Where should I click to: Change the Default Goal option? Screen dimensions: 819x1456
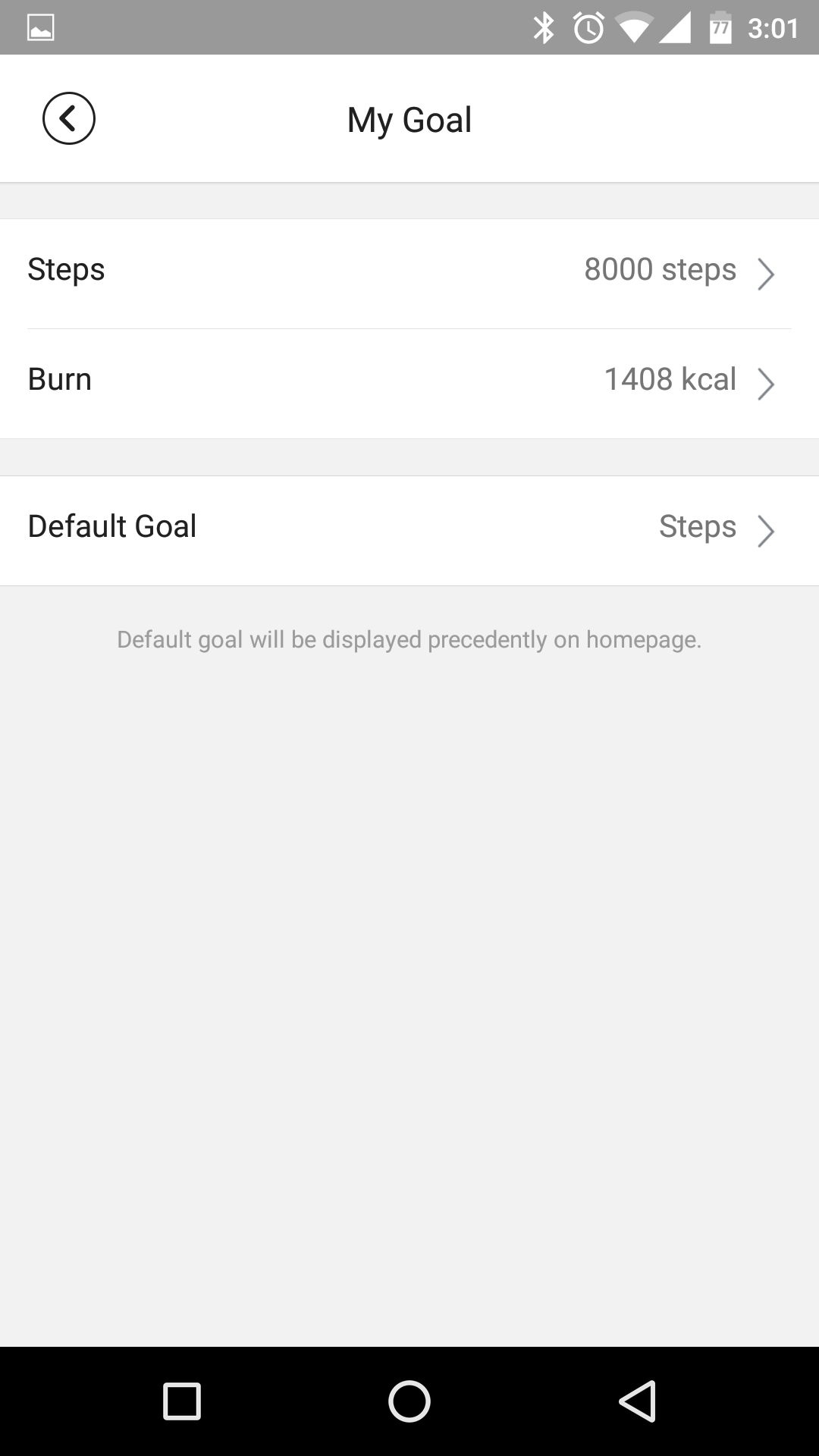(409, 529)
